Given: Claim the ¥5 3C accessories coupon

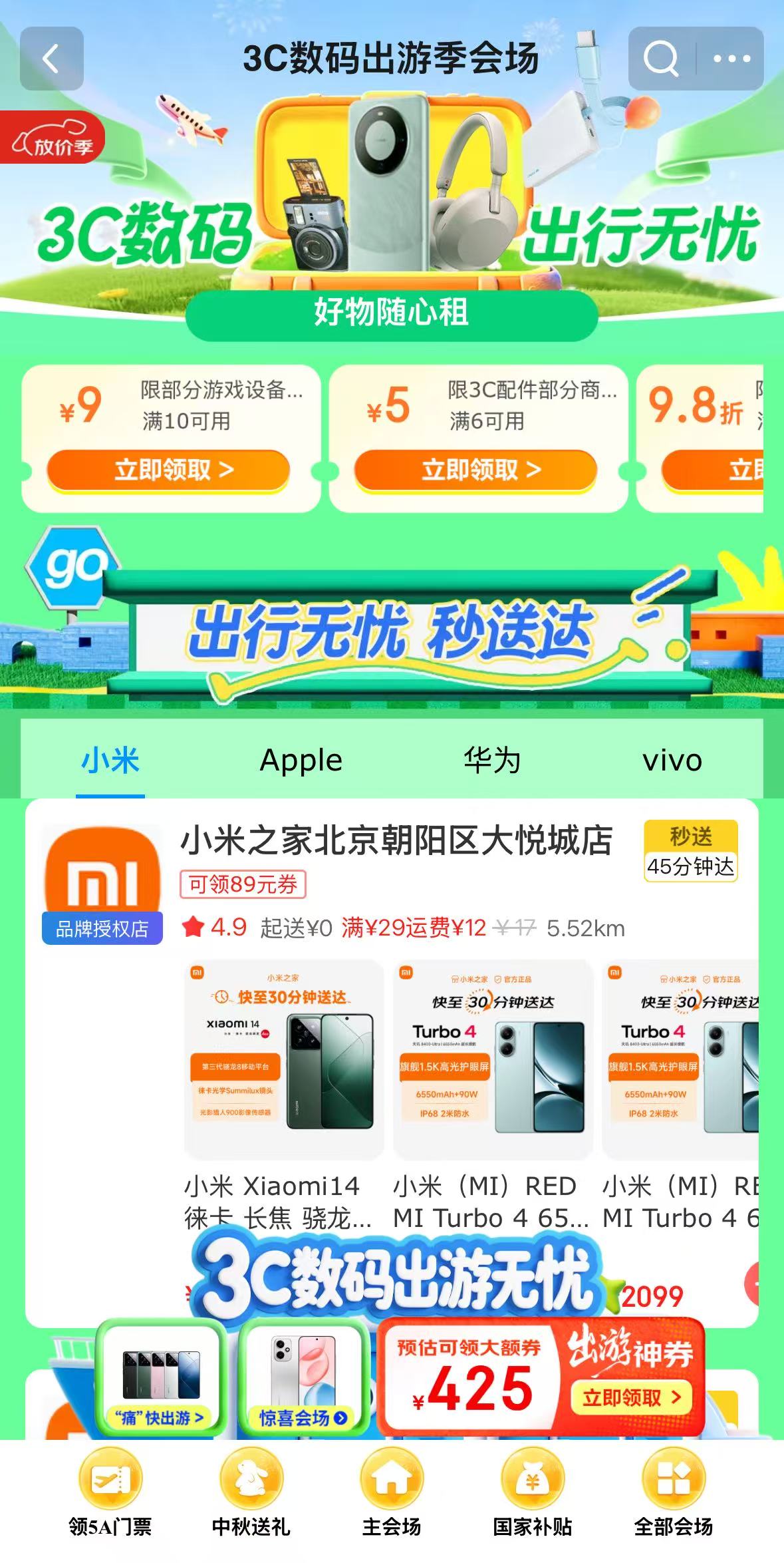Looking at the screenshot, I should pos(475,470).
